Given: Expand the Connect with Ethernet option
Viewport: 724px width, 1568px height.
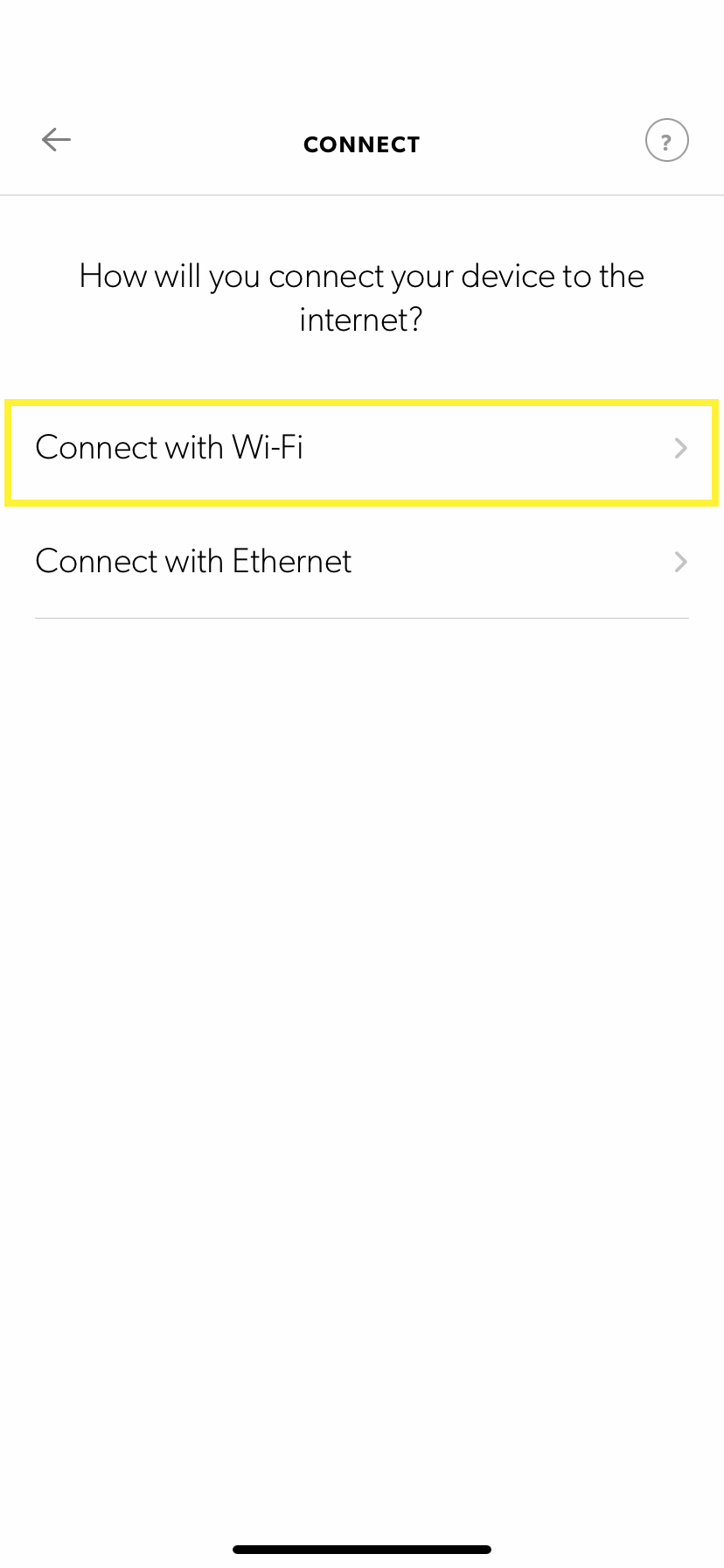Looking at the screenshot, I should (362, 562).
